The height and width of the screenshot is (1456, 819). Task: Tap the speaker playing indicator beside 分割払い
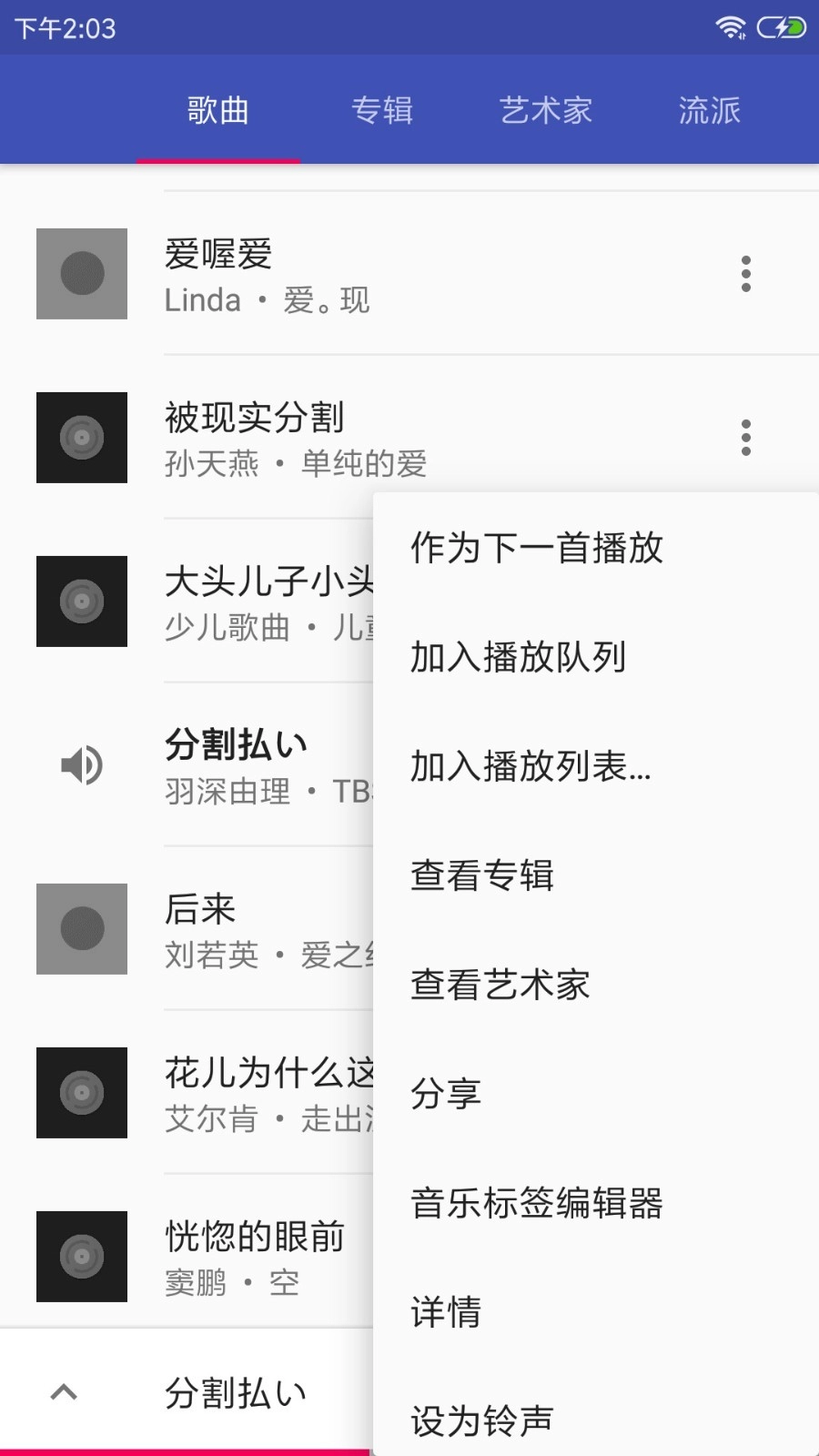click(81, 764)
